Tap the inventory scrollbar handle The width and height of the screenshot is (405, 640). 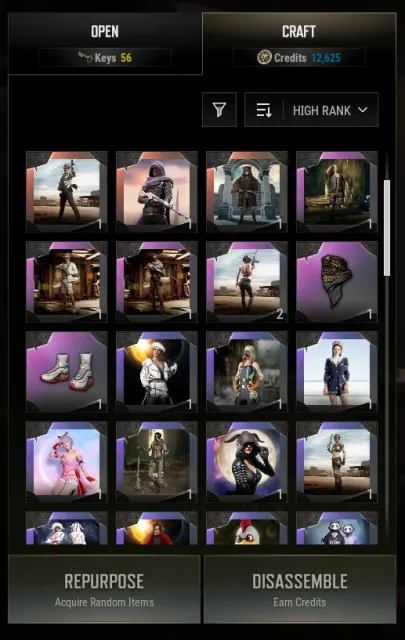point(387,228)
